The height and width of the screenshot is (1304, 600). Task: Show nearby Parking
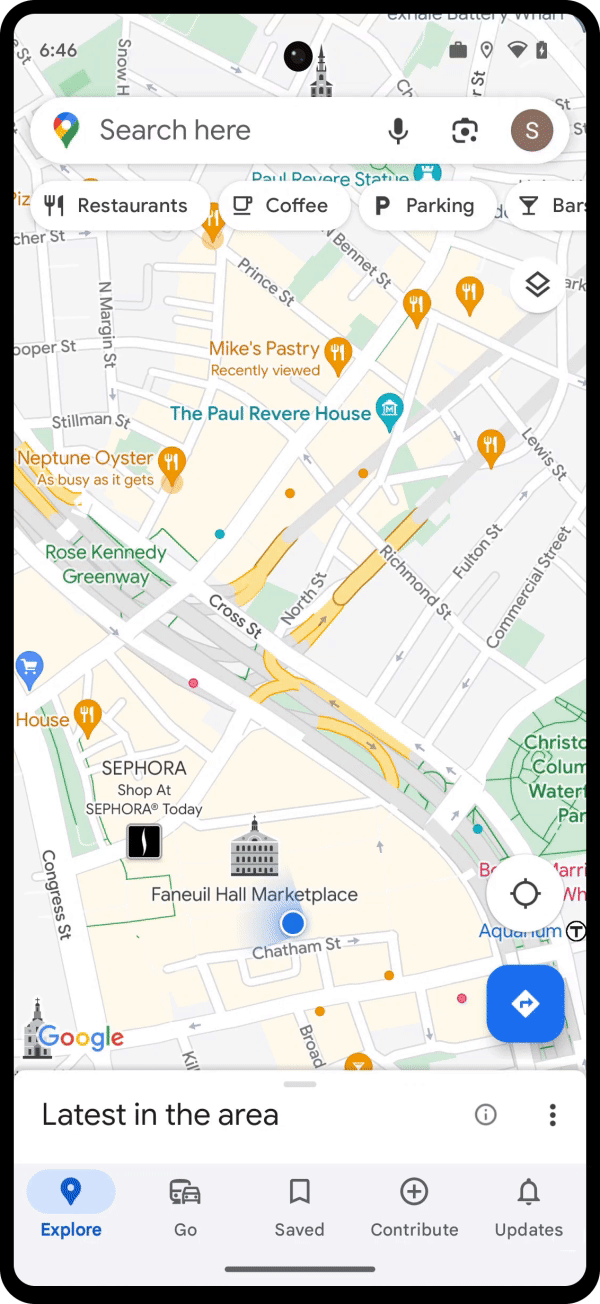(426, 206)
